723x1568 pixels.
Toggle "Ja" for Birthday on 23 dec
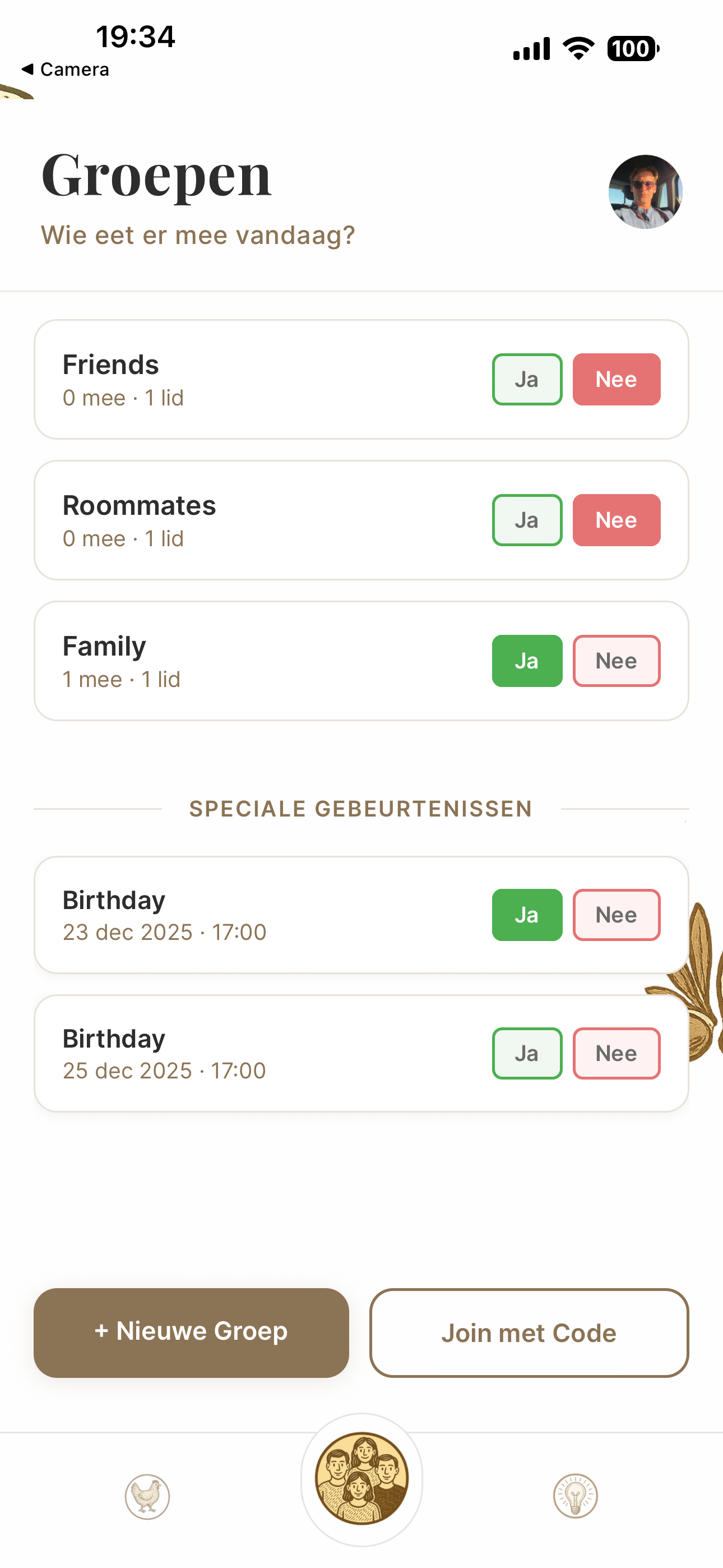[526, 914]
